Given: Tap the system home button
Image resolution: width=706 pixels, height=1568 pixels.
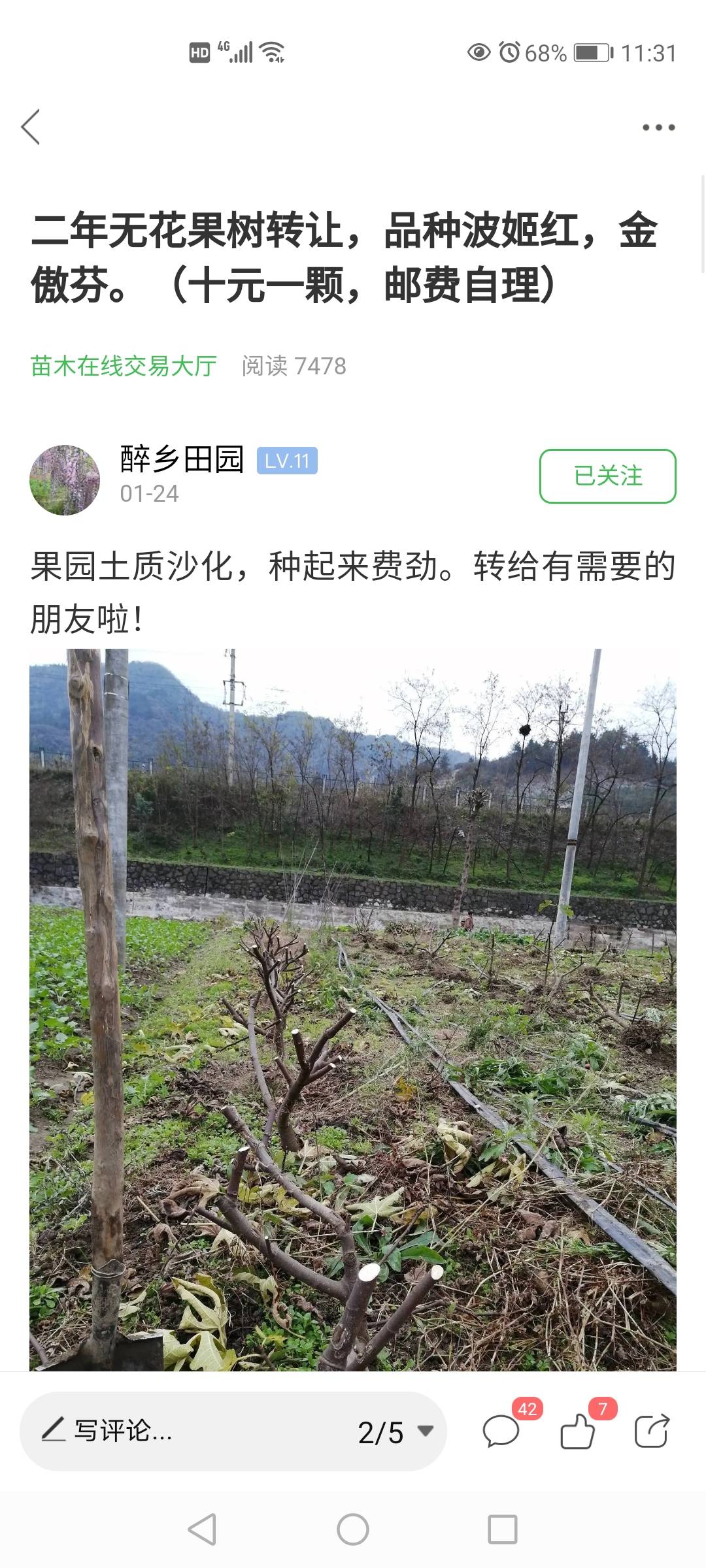Looking at the screenshot, I should (353, 1529).
